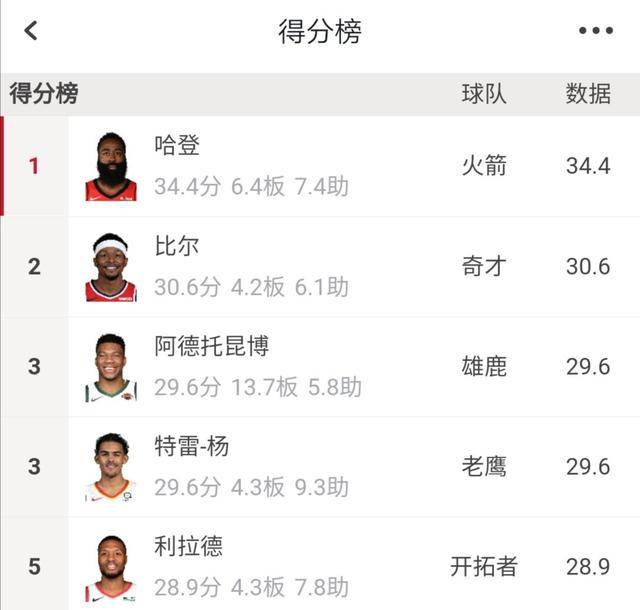The image size is (640, 610).
Task: Open 利拉德's scoring entry
Action: point(320,565)
